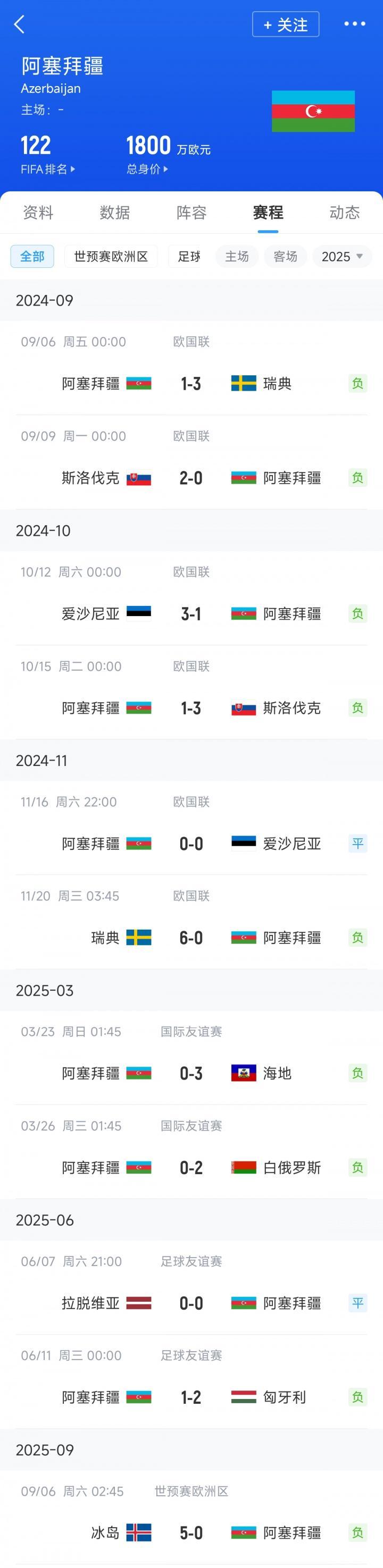
Task: Open the three-dot overflow menu
Action: click(x=354, y=24)
